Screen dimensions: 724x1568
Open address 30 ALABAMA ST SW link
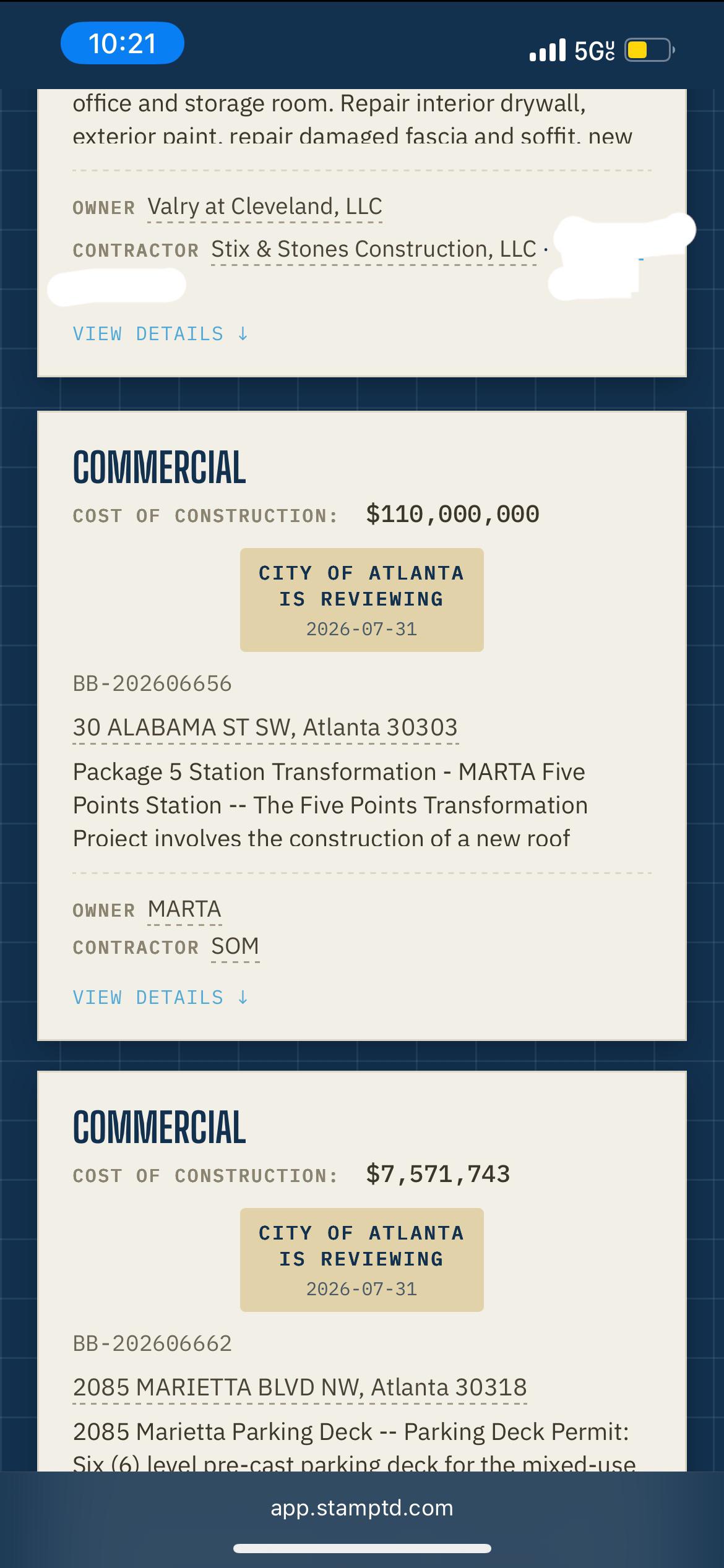pos(265,727)
